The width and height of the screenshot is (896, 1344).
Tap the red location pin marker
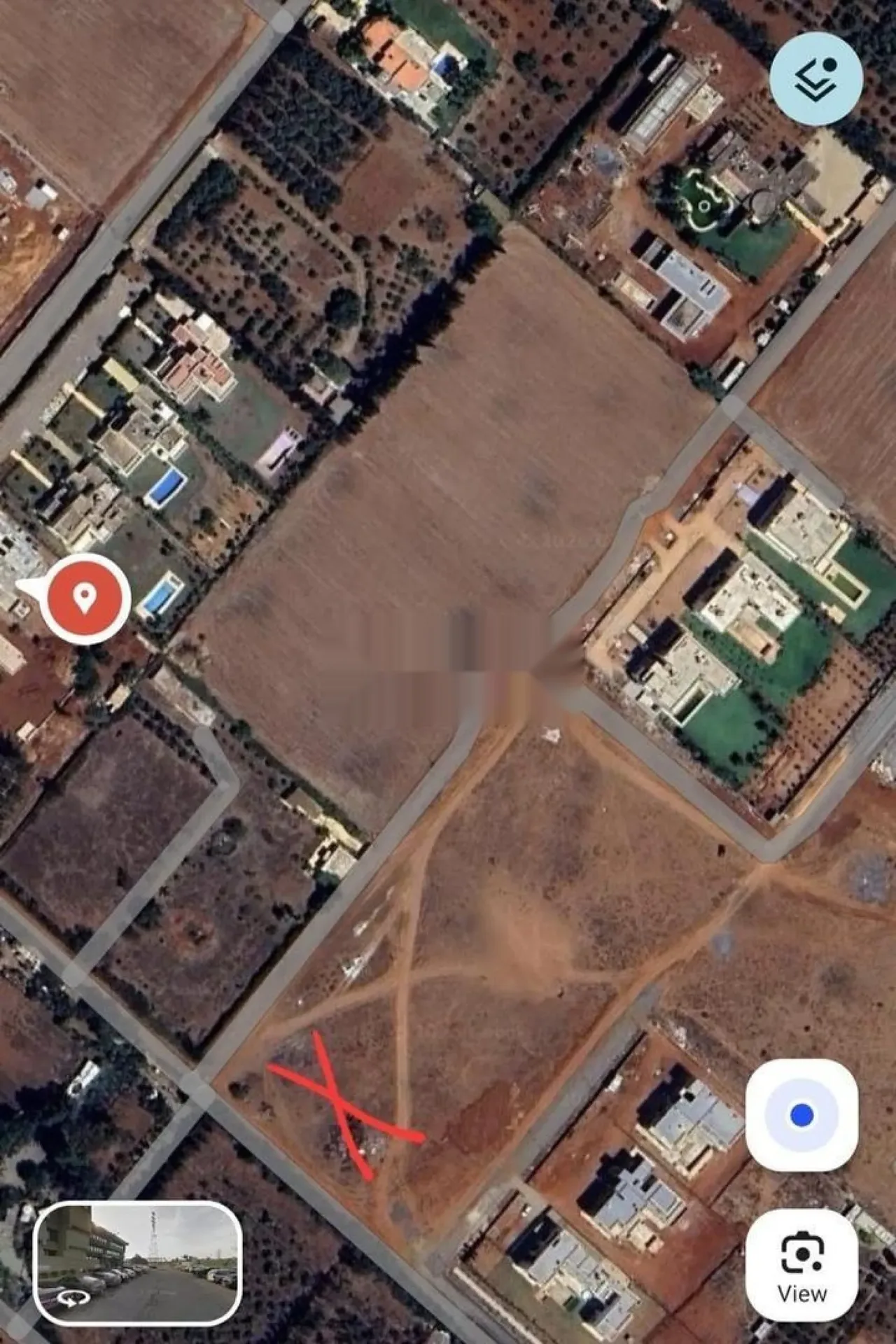(x=85, y=598)
